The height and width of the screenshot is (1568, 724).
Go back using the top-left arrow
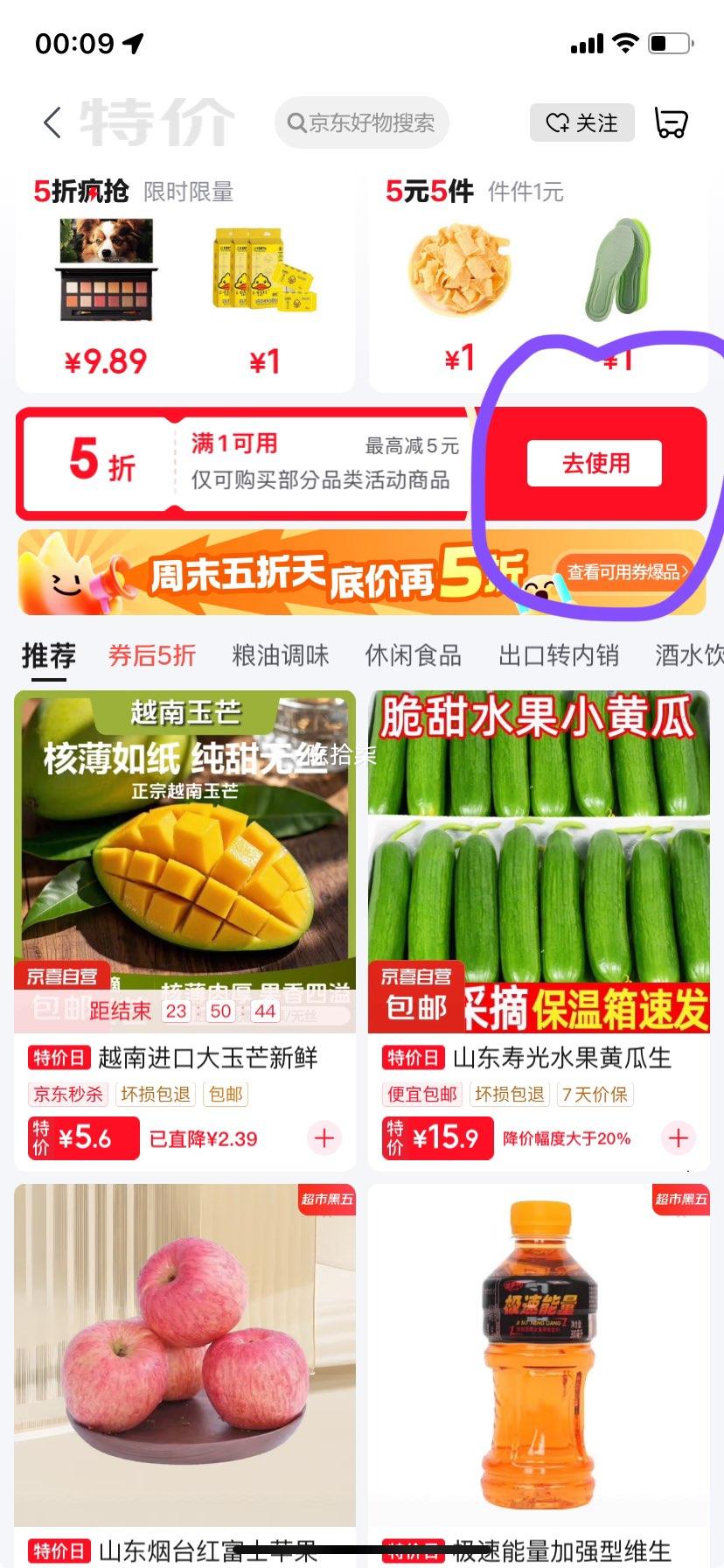(52, 122)
